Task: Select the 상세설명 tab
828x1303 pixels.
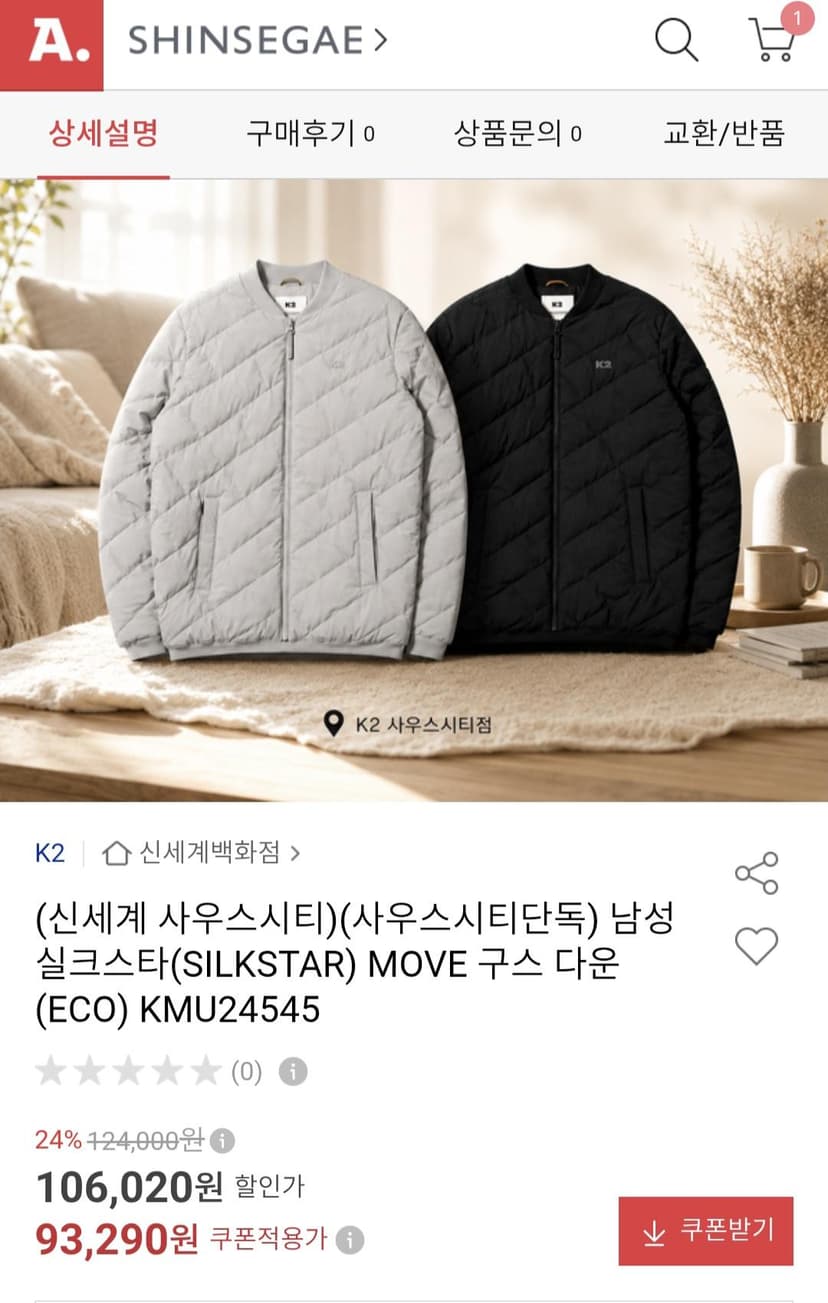Action: [x=104, y=133]
